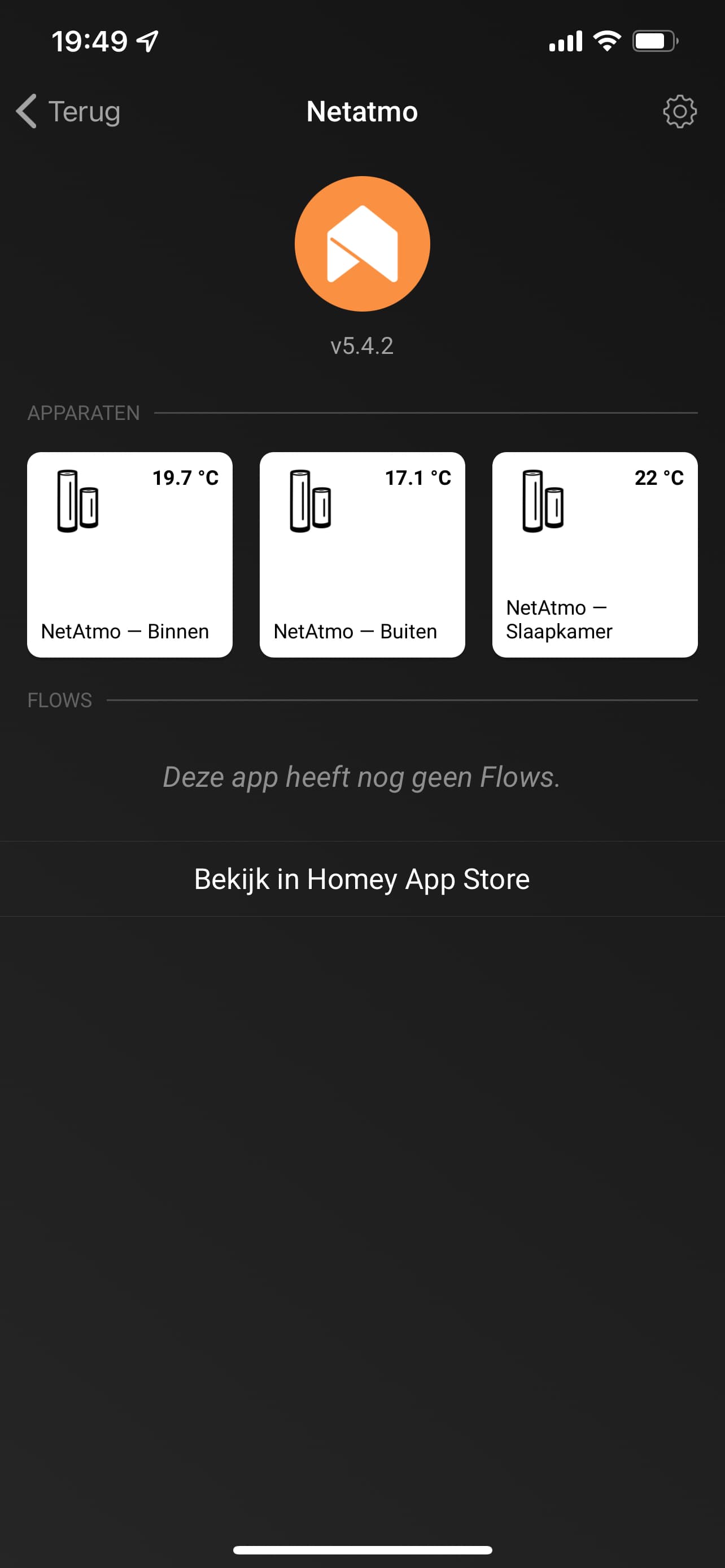
Task: Open the Netatmo app settings gear
Action: [679, 111]
